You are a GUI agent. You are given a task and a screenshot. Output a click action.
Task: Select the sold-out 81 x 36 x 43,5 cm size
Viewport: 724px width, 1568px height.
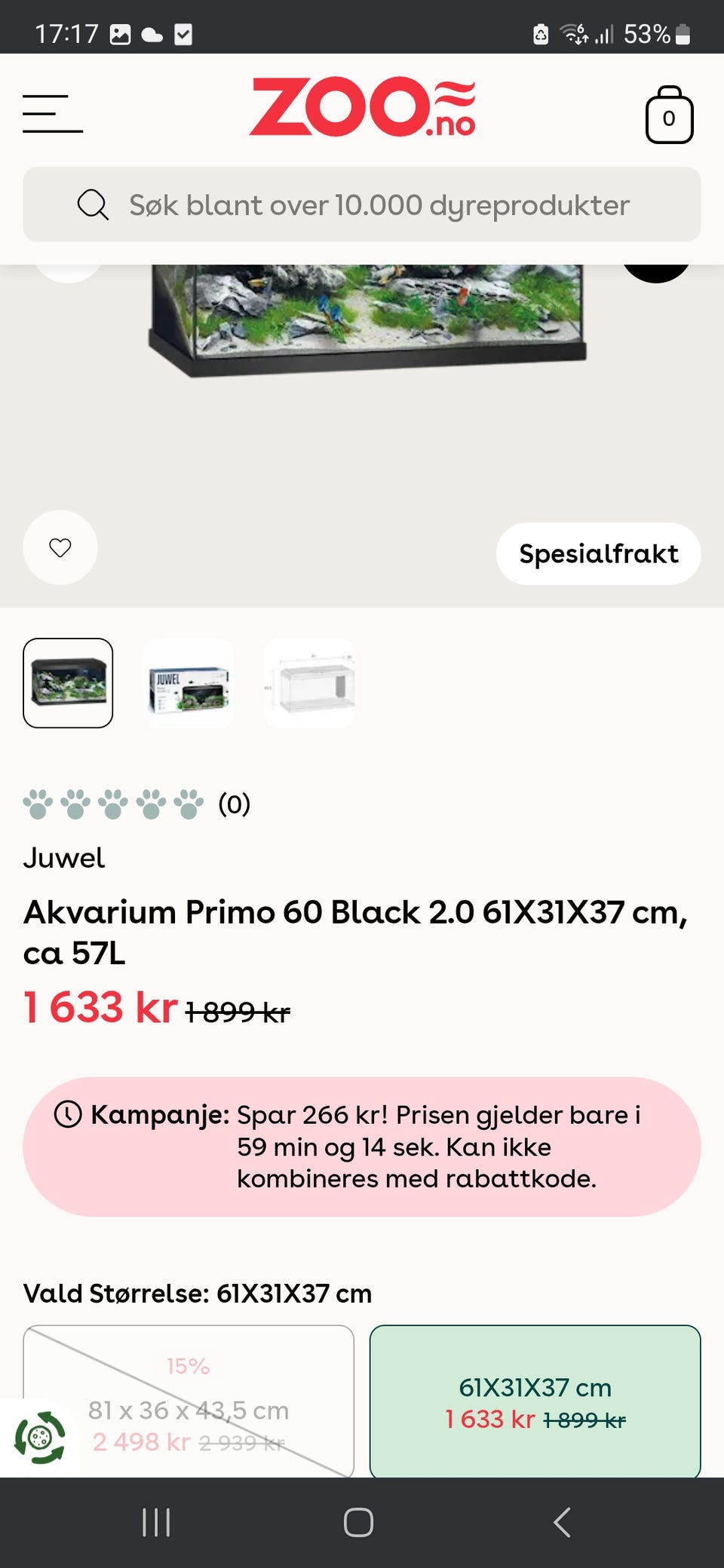click(189, 1401)
